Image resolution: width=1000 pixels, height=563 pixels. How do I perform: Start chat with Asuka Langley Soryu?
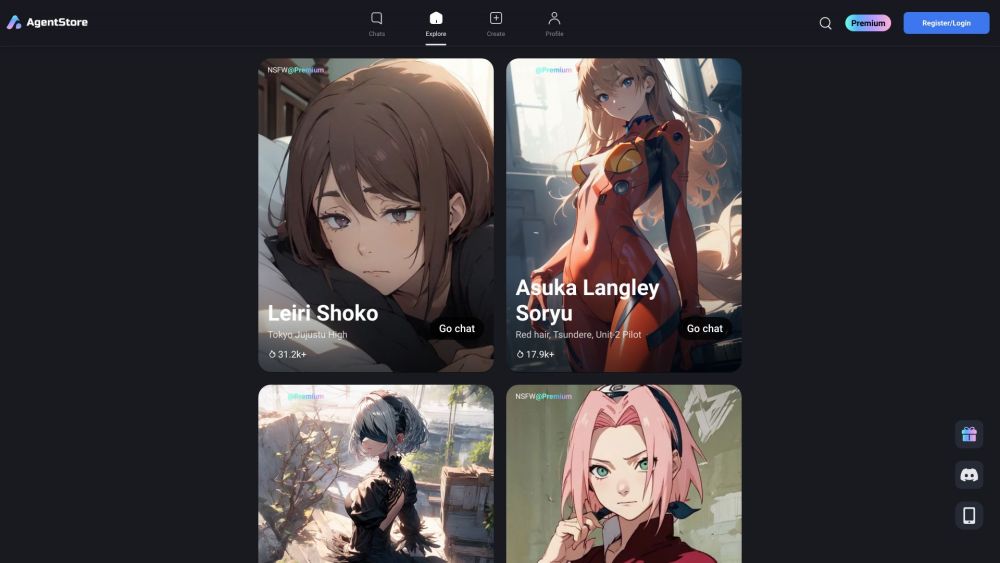pos(705,328)
